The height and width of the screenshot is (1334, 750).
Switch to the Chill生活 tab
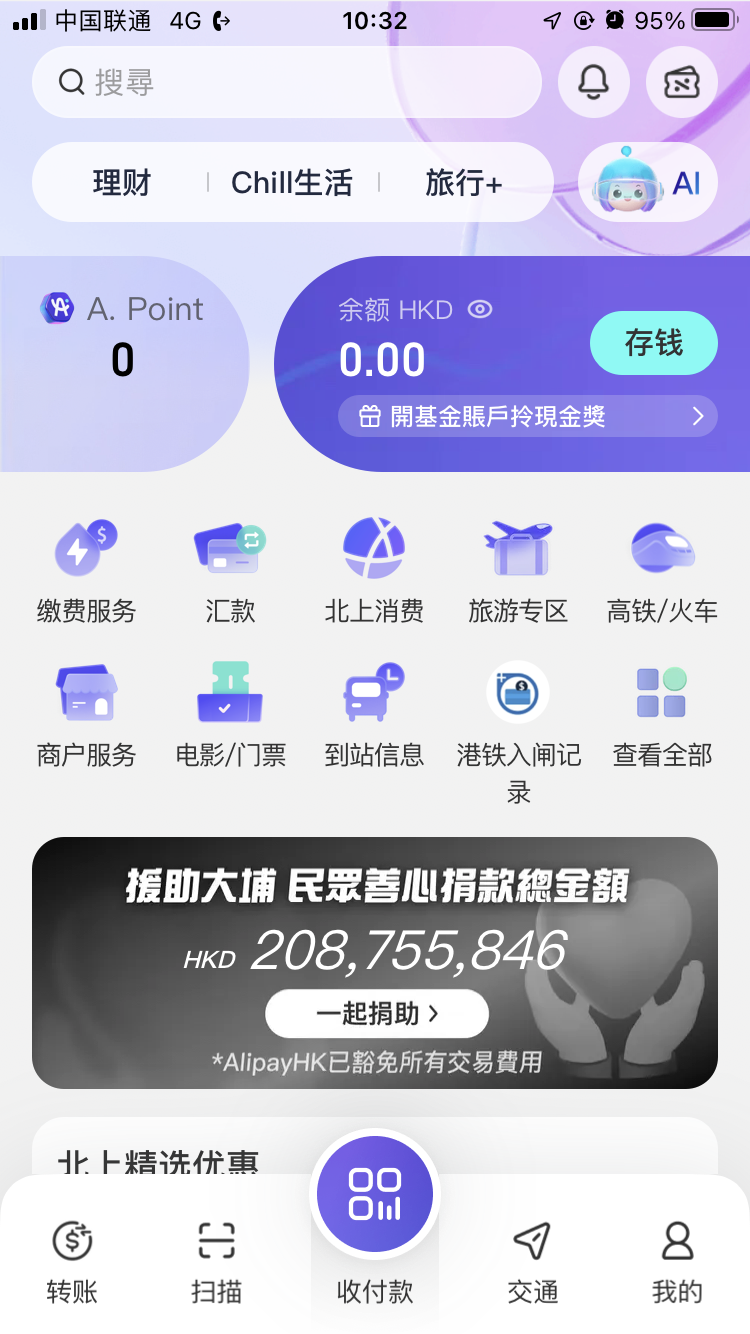291,182
